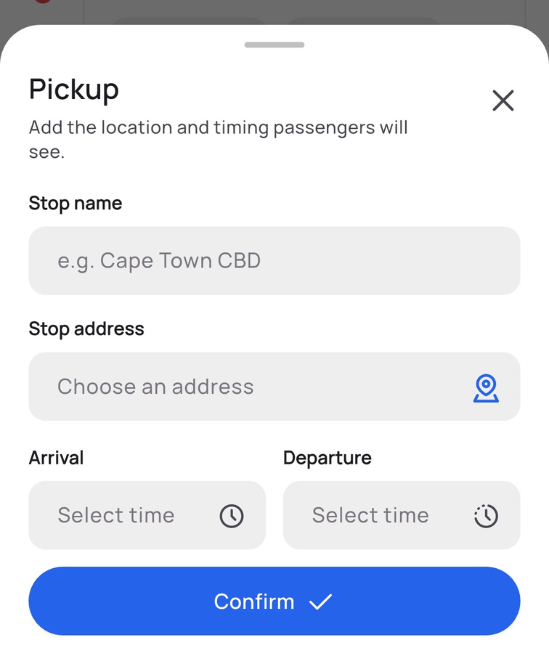Select an Arrival time
Screen dimensions: 549x652
point(147,515)
